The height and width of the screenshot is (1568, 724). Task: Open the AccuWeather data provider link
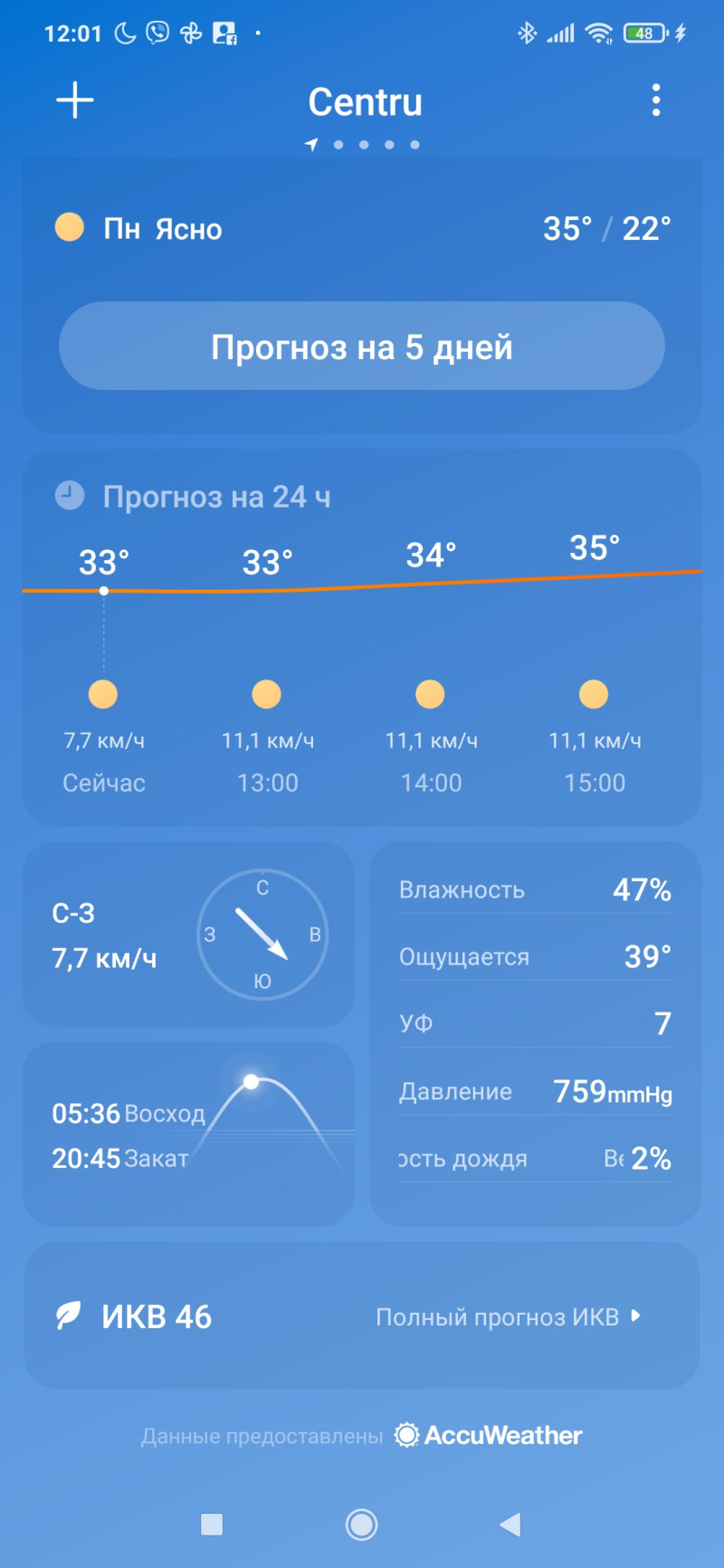click(x=489, y=1435)
